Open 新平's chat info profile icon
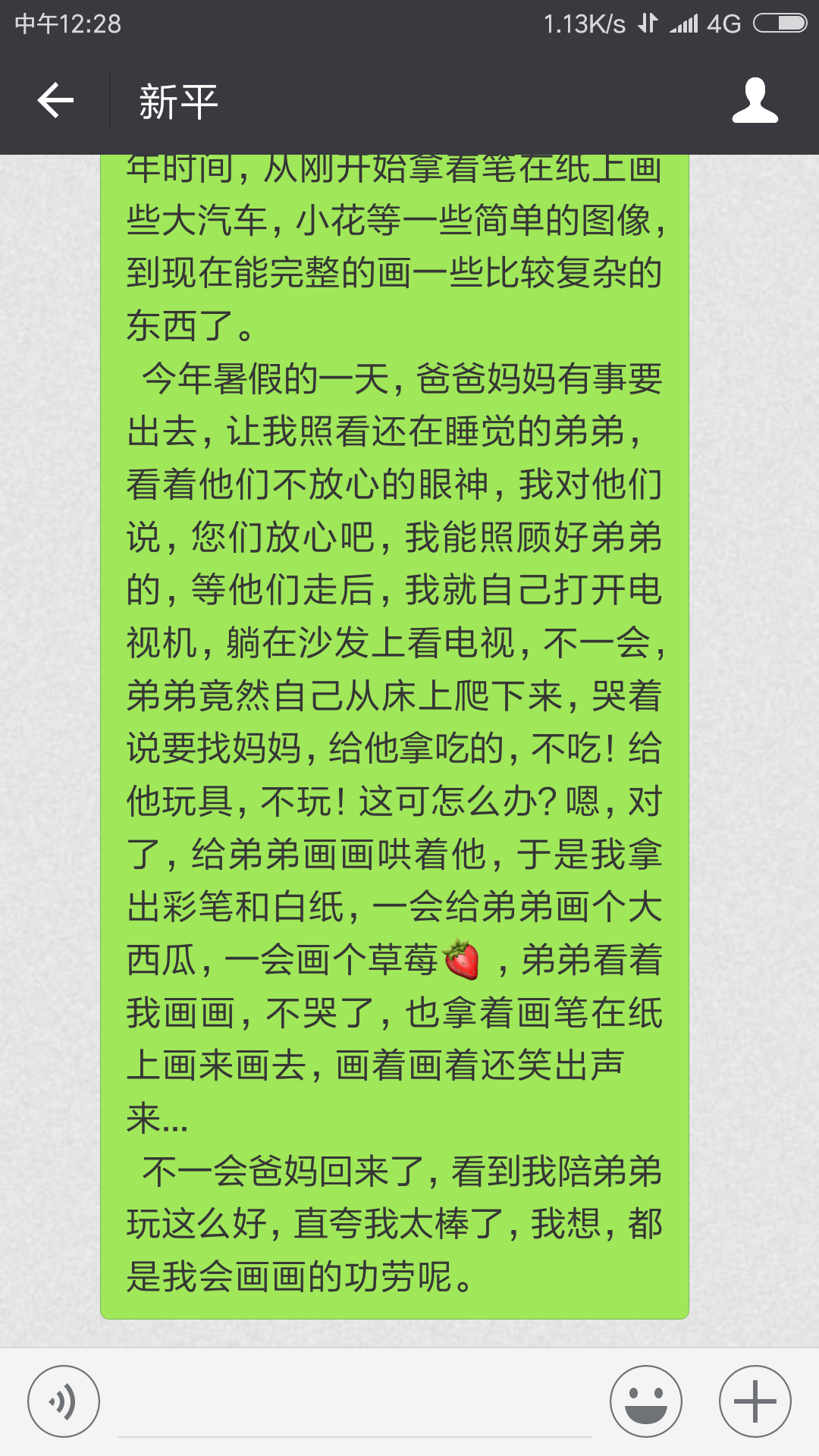Screen dimensions: 819x1456 pyautogui.click(x=755, y=101)
